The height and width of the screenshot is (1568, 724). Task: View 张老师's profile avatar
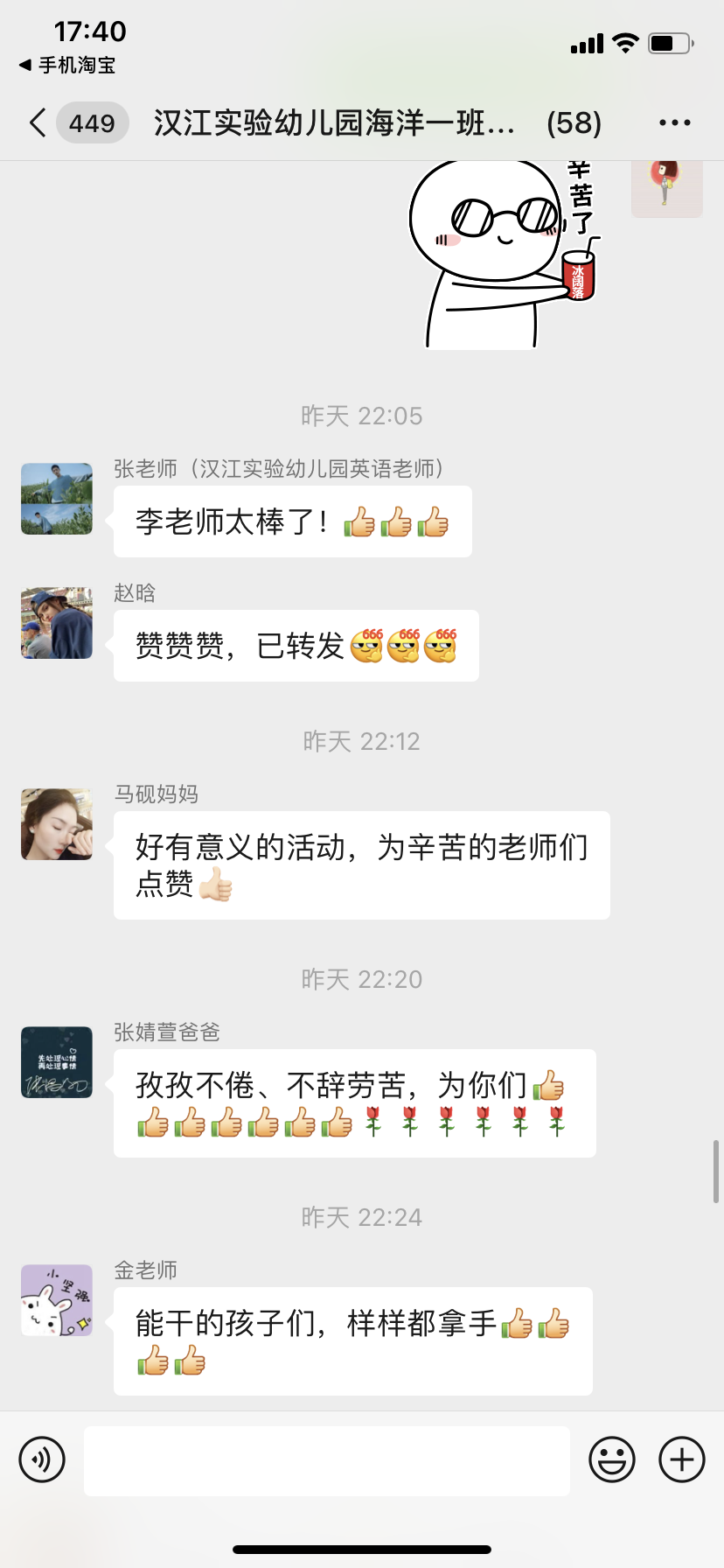(x=57, y=499)
